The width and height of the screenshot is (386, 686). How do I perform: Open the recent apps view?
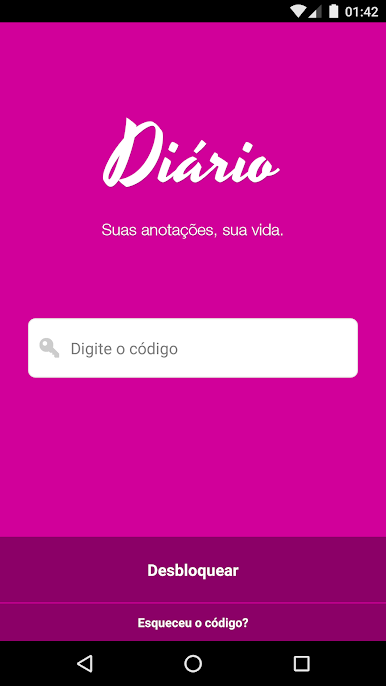301,663
